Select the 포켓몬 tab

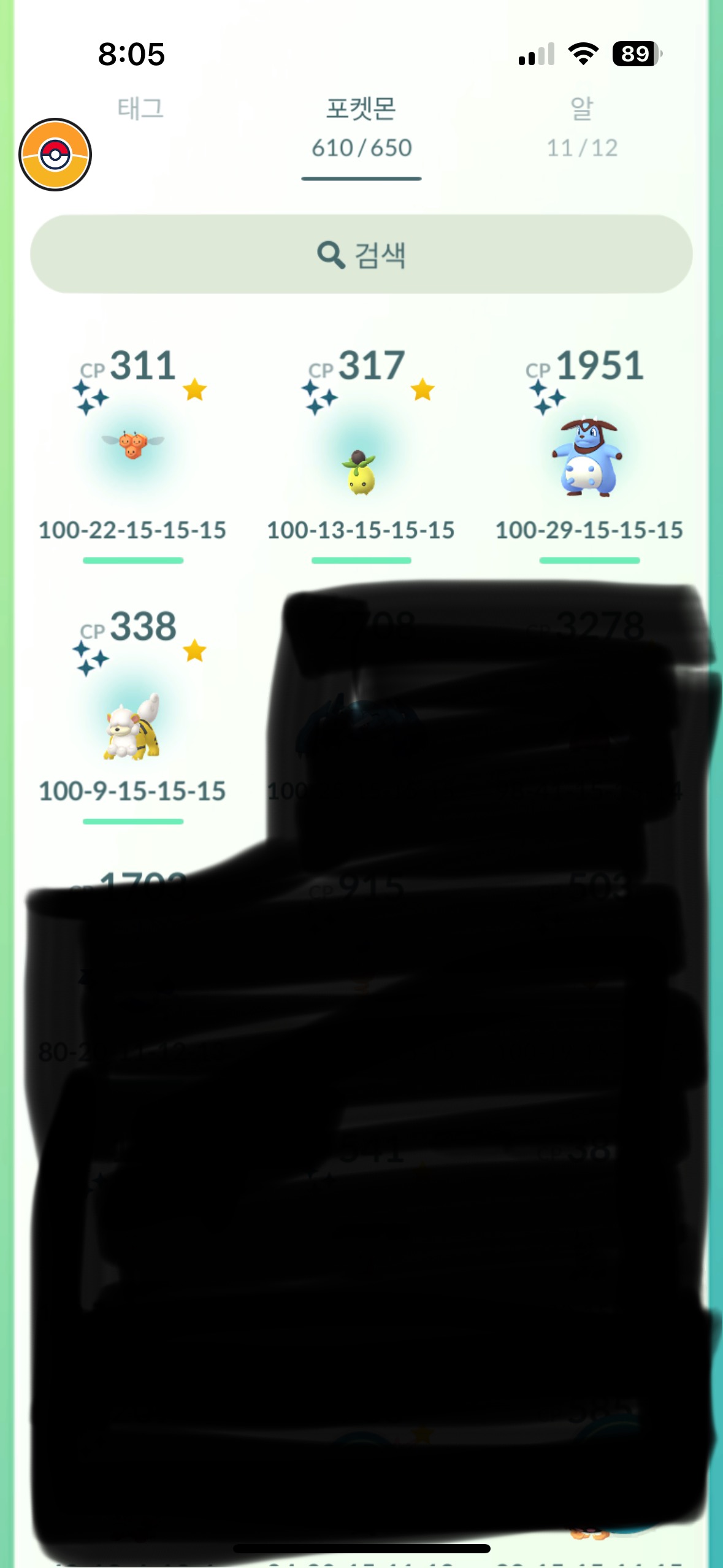tap(361, 127)
